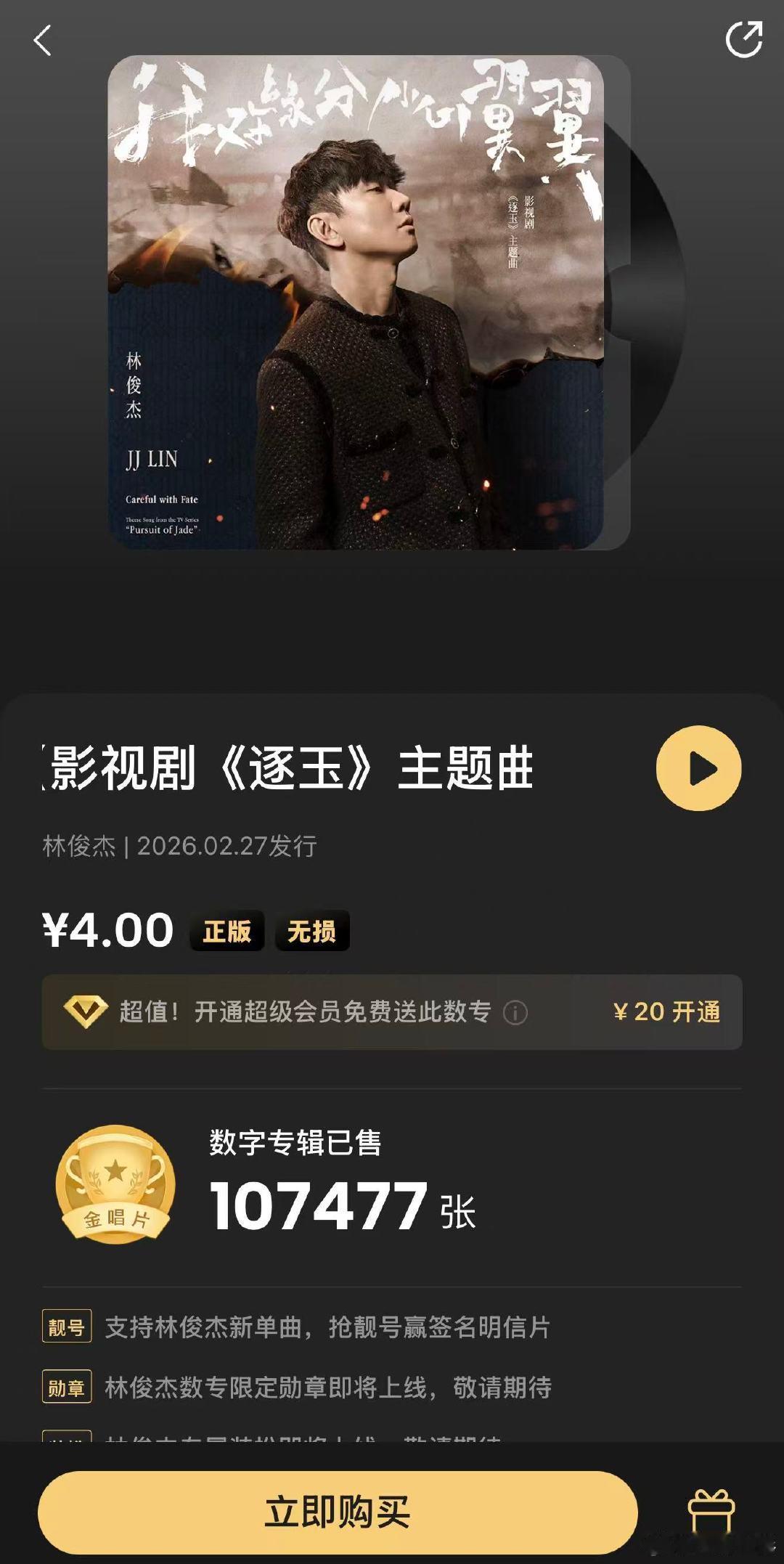784x1564 pixels.
Task: Tap the info icon beside the VIP offer
Action: coord(517,1011)
